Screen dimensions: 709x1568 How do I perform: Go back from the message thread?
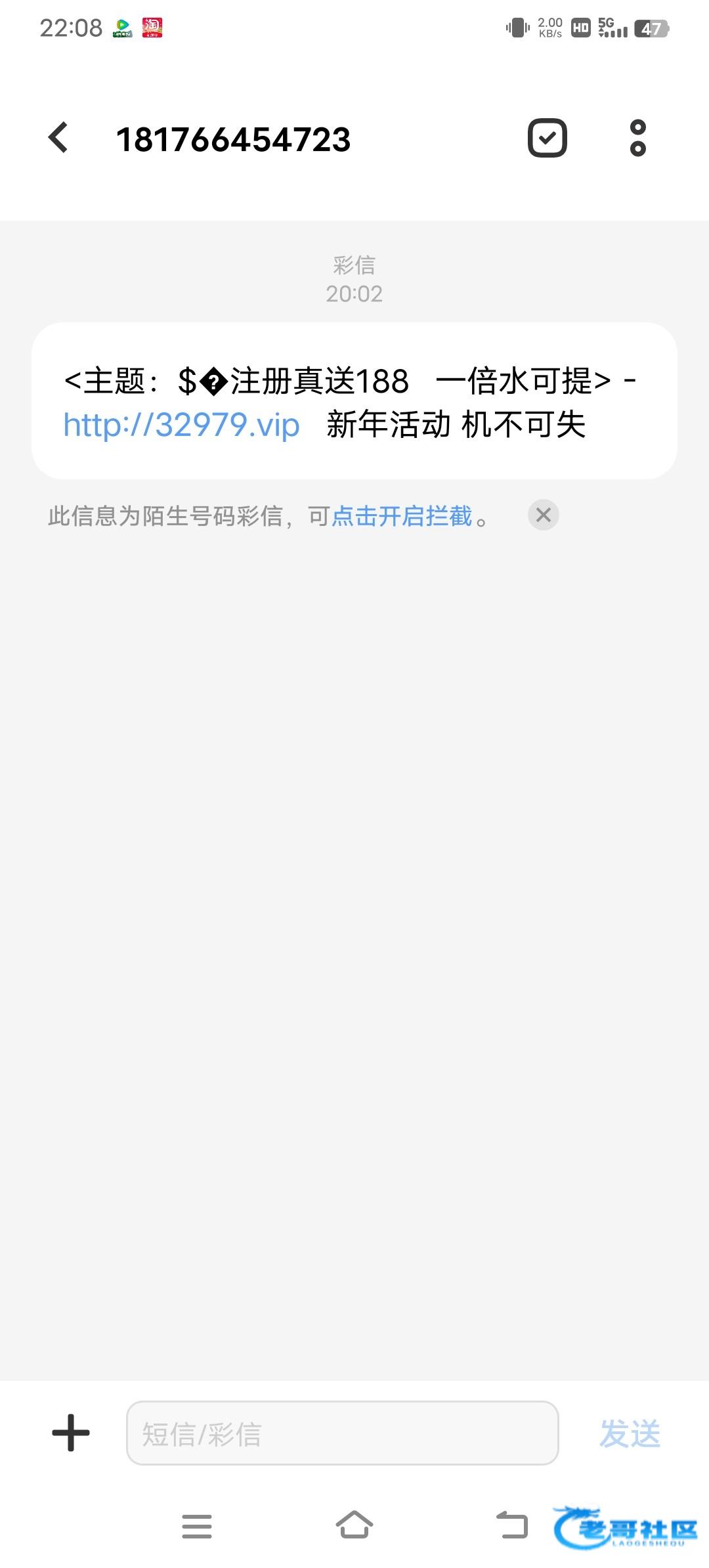pos(58,138)
